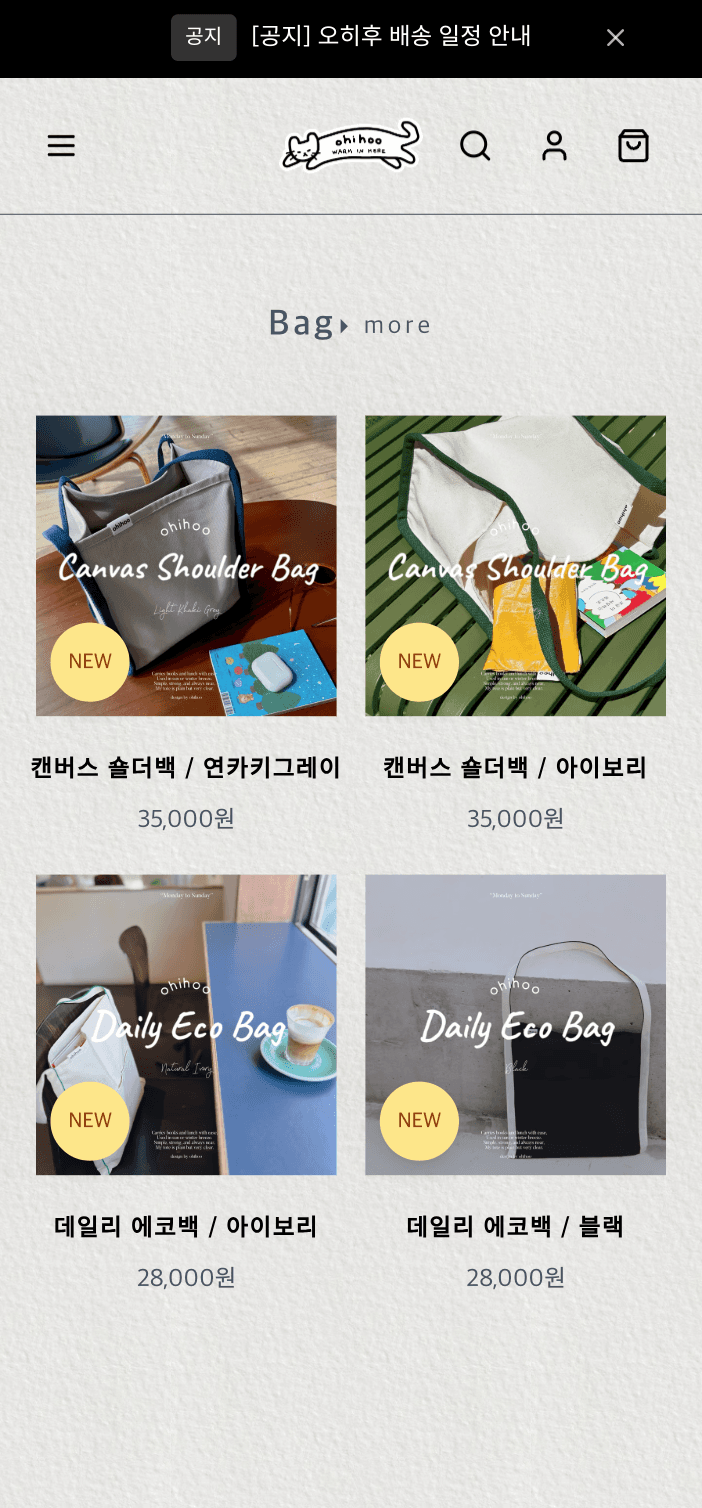
Task: Open the account profile icon
Action: pyautogui.click(x=554, y=146)
